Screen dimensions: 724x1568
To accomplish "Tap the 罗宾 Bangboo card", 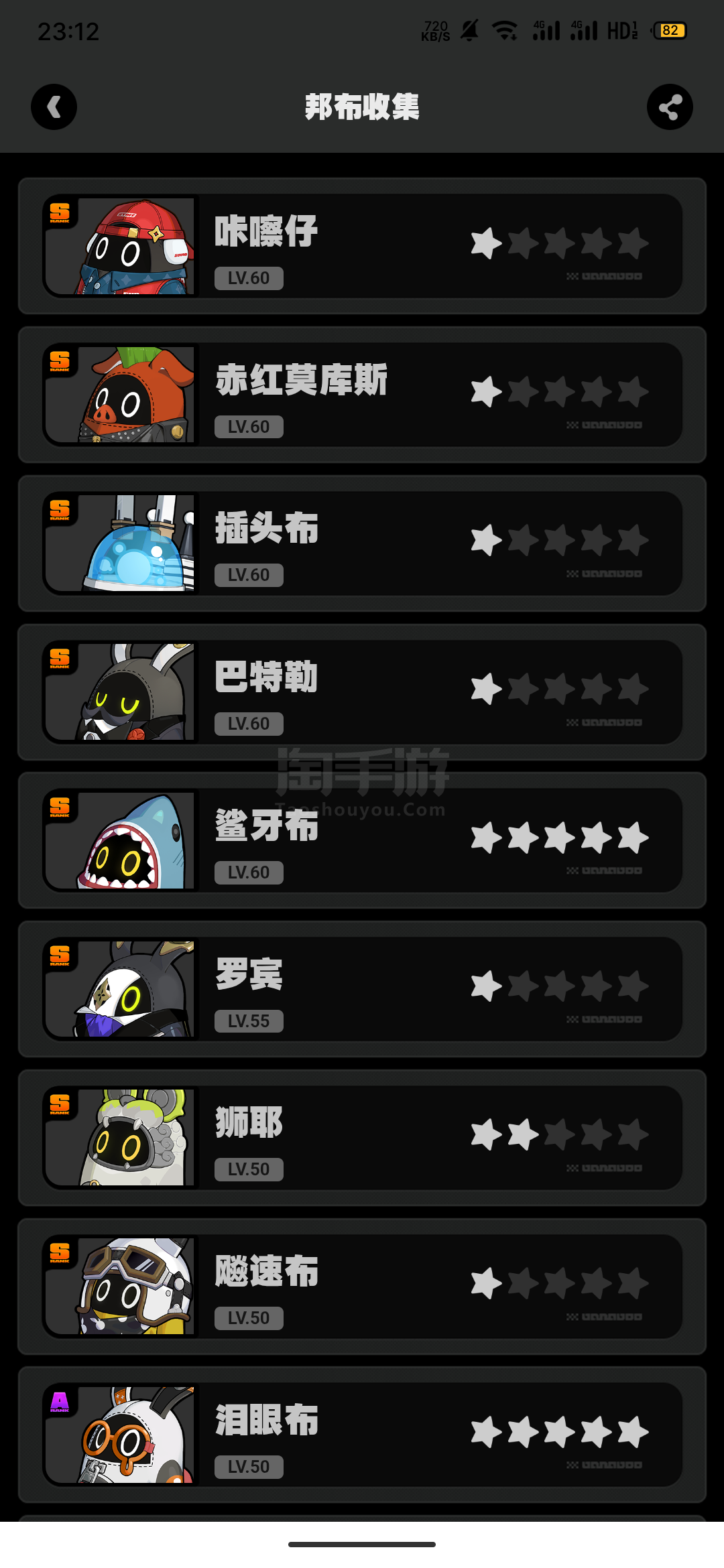I will 362,989.
